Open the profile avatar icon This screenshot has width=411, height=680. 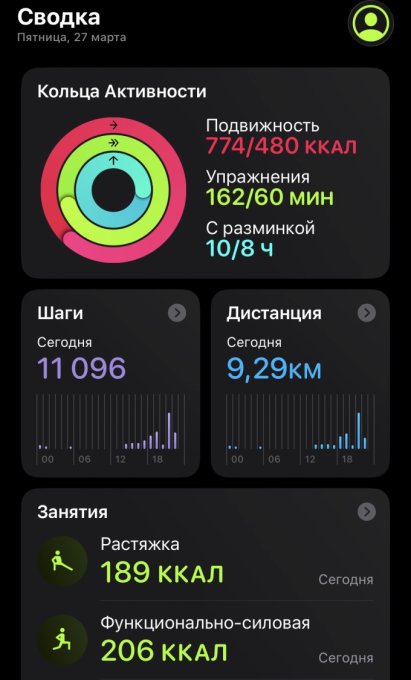click(x=371, y=23)
